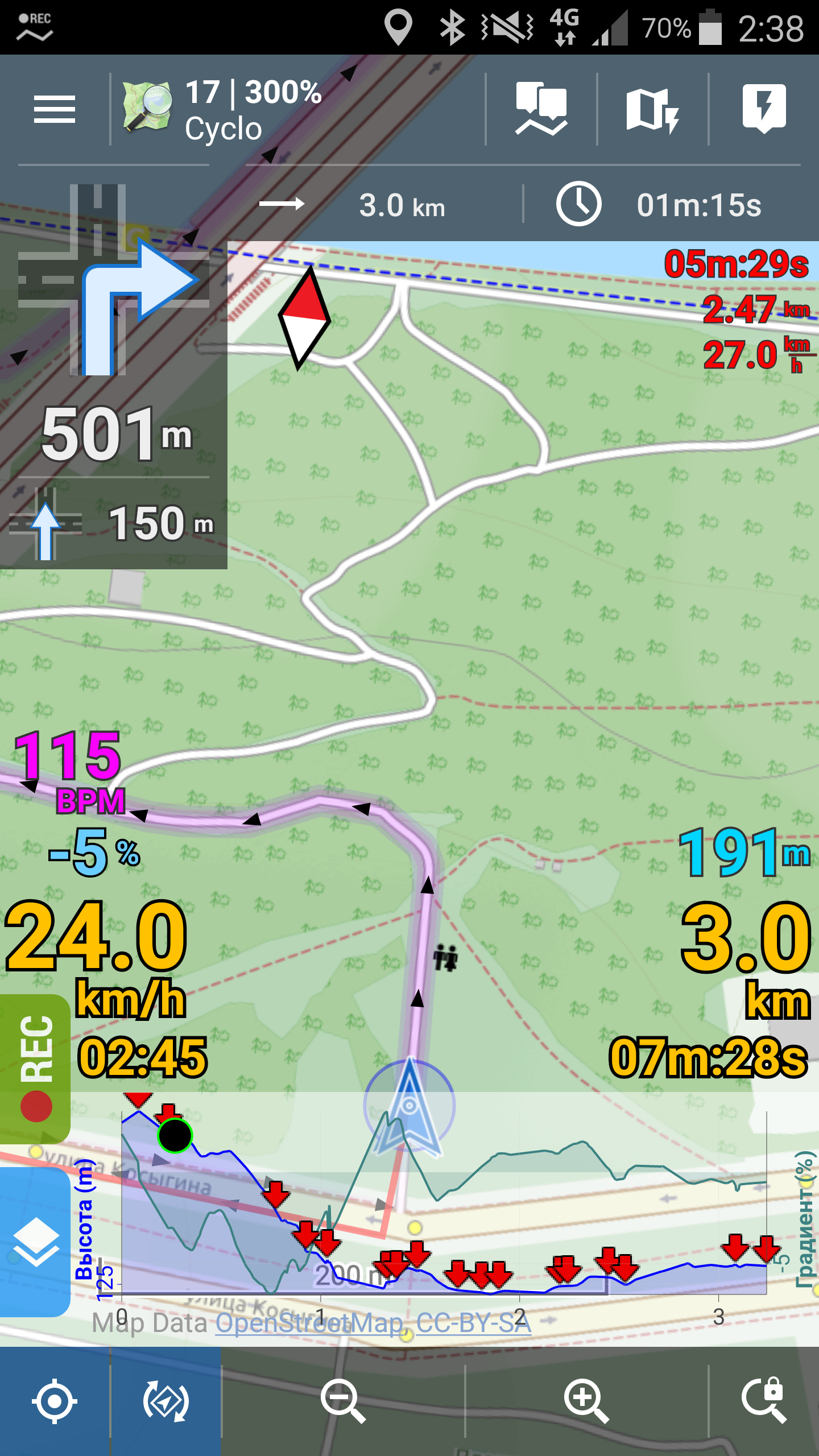Open the map layers side button
The width and height of the screenshot is (819, 1456).
point(35,1242)
